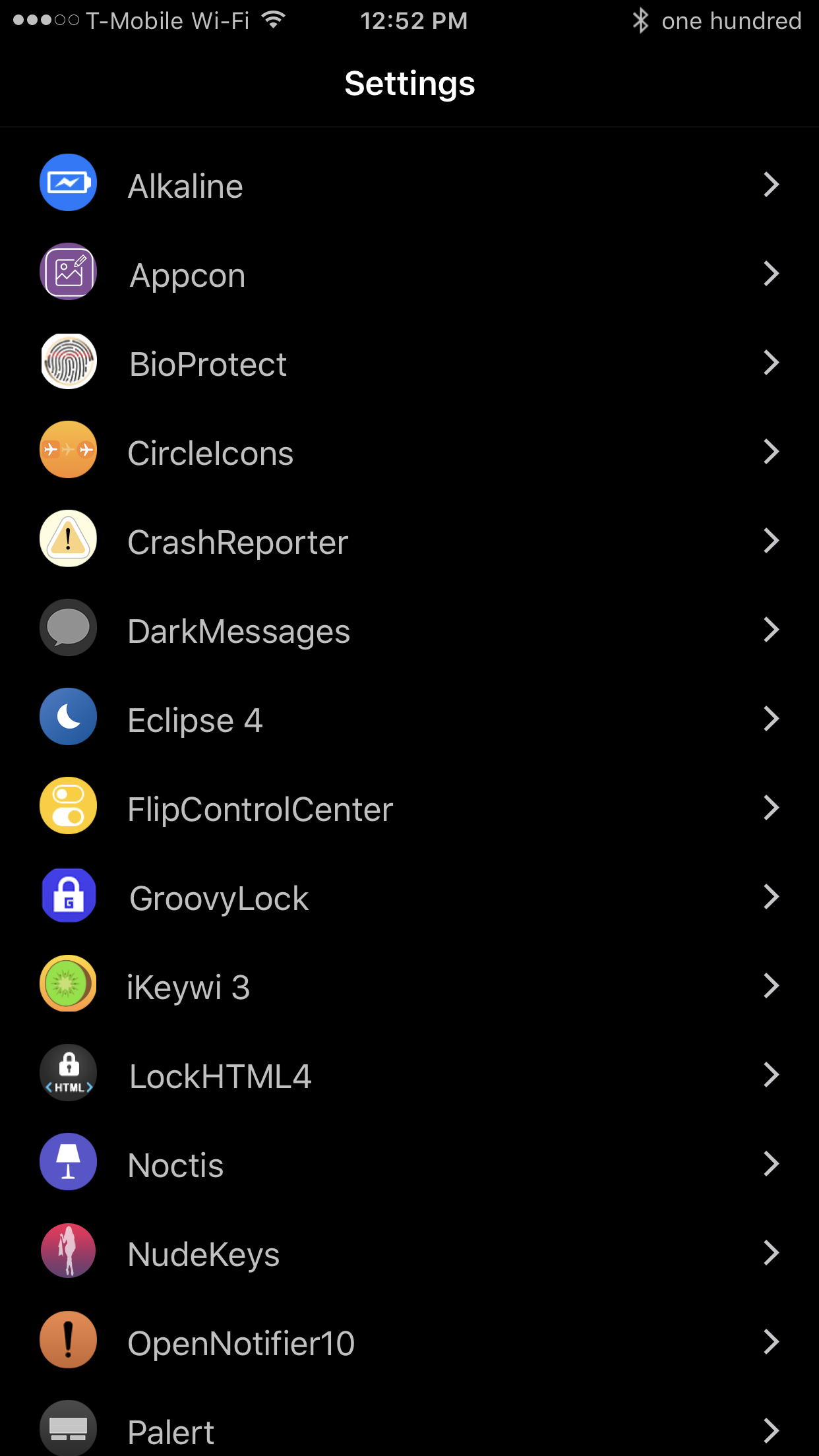Open GroovyLock preferences
This screenshot has width=819, height=1456.
[x=409, y=896]
